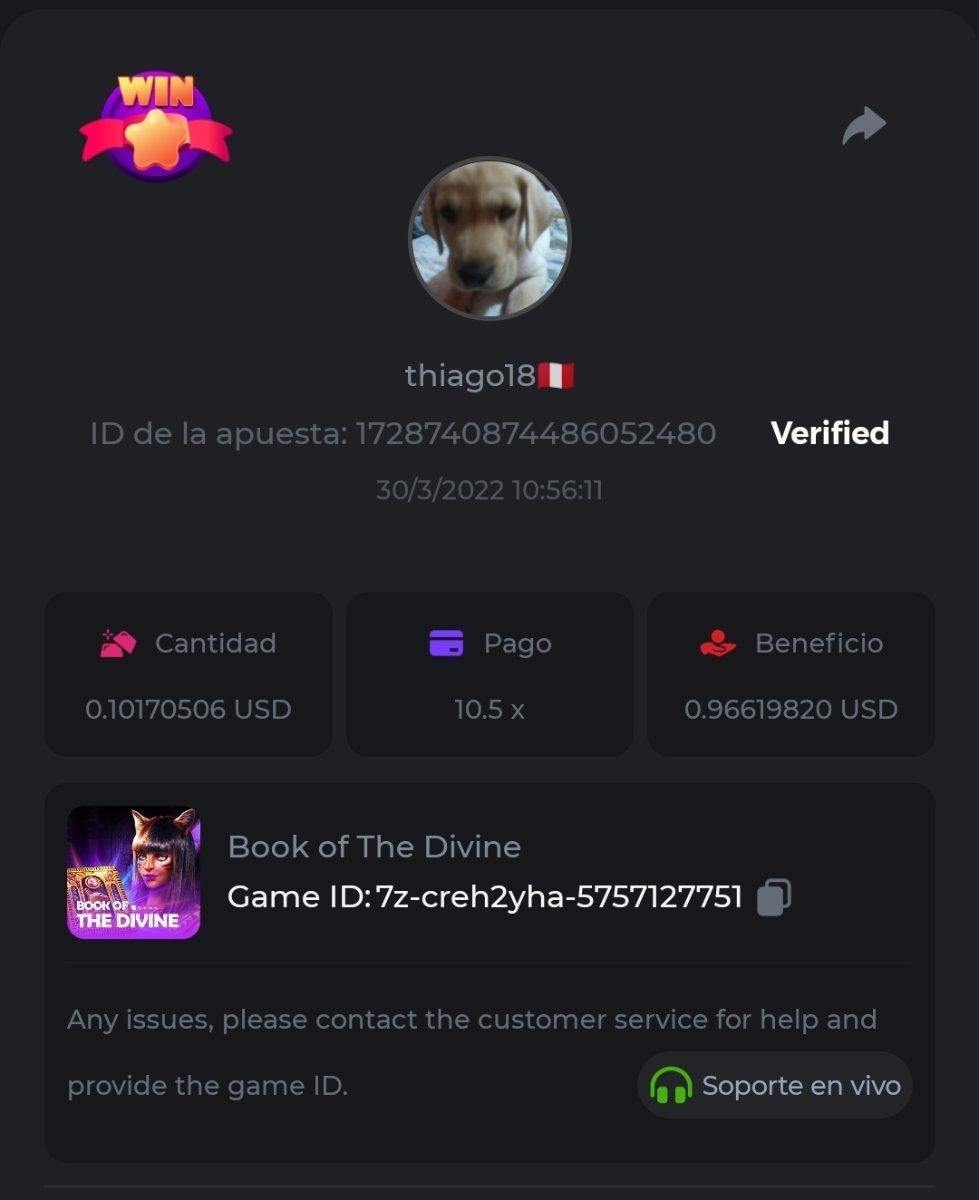Copy the Game ID
This screenshot has width=979, height=1200.
[774, 897]
